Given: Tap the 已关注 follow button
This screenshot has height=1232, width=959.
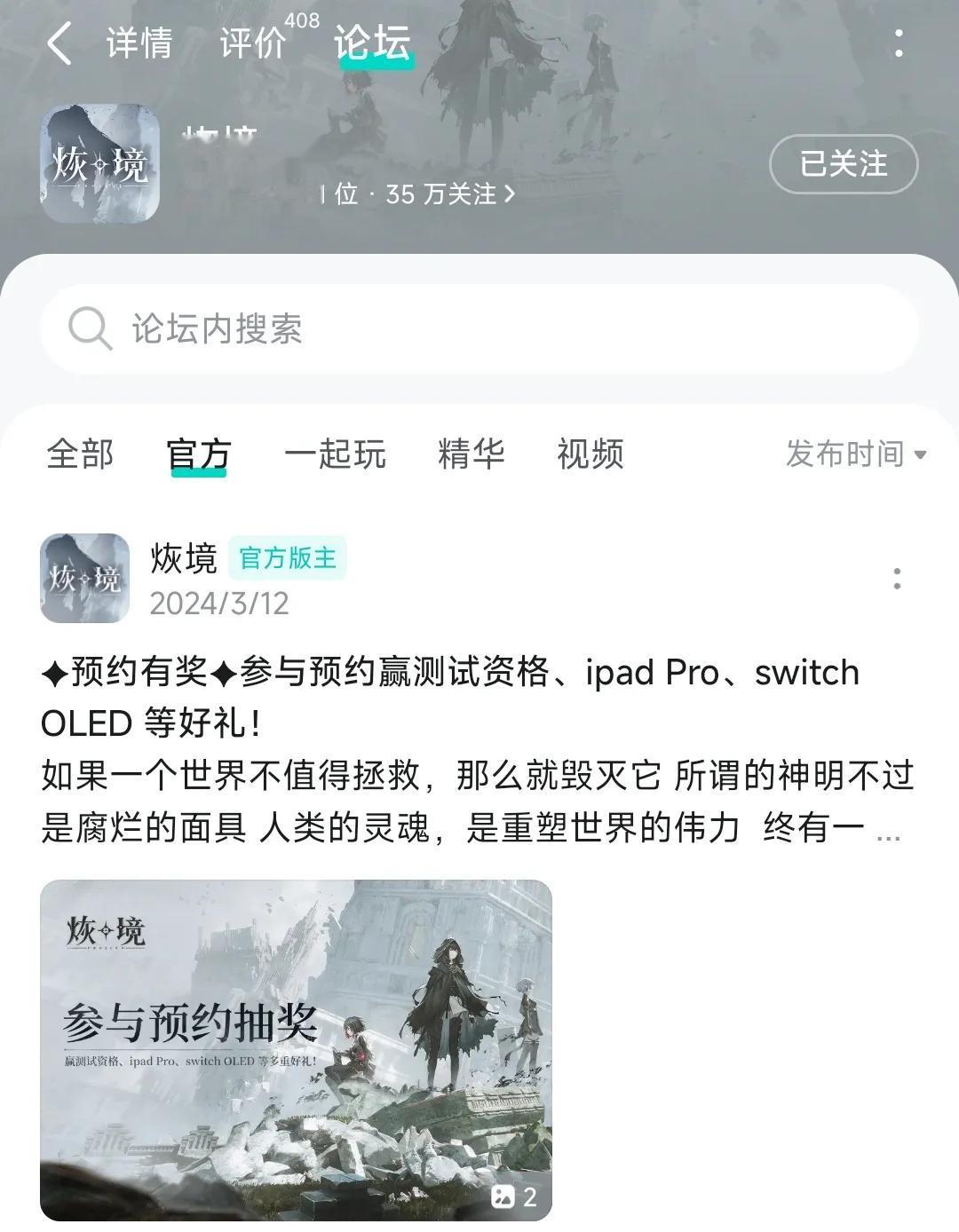Looking at the screenshot, I should [843, 164].
